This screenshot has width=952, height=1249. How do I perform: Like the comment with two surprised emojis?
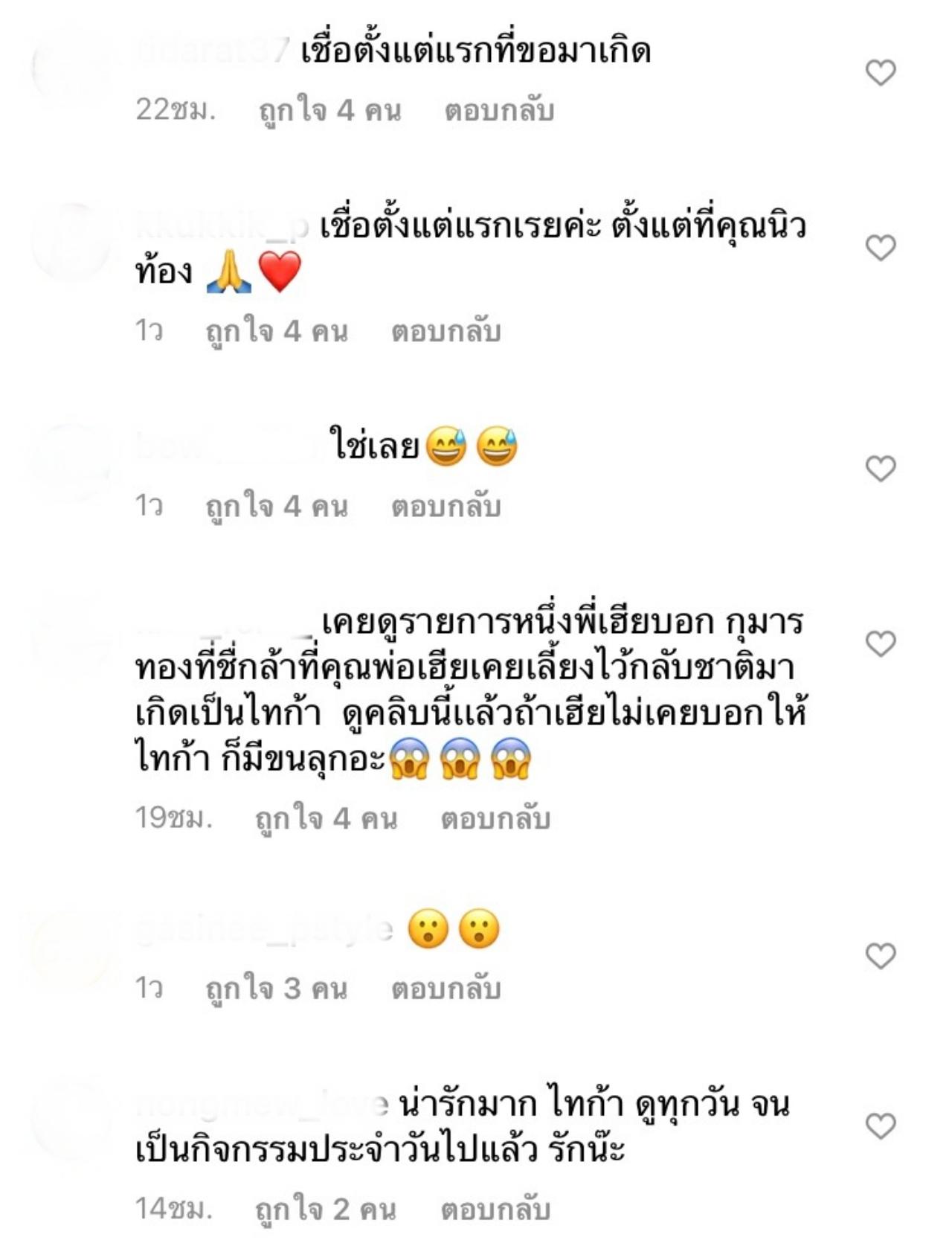[881, 956]
